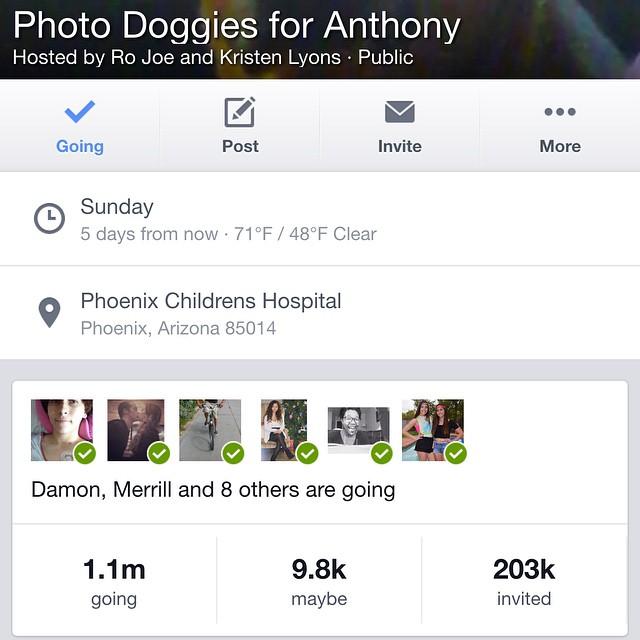Show the 9.8k maybe guest list
The height and width of the screenshot is (640, 640).
click(319, 582)
